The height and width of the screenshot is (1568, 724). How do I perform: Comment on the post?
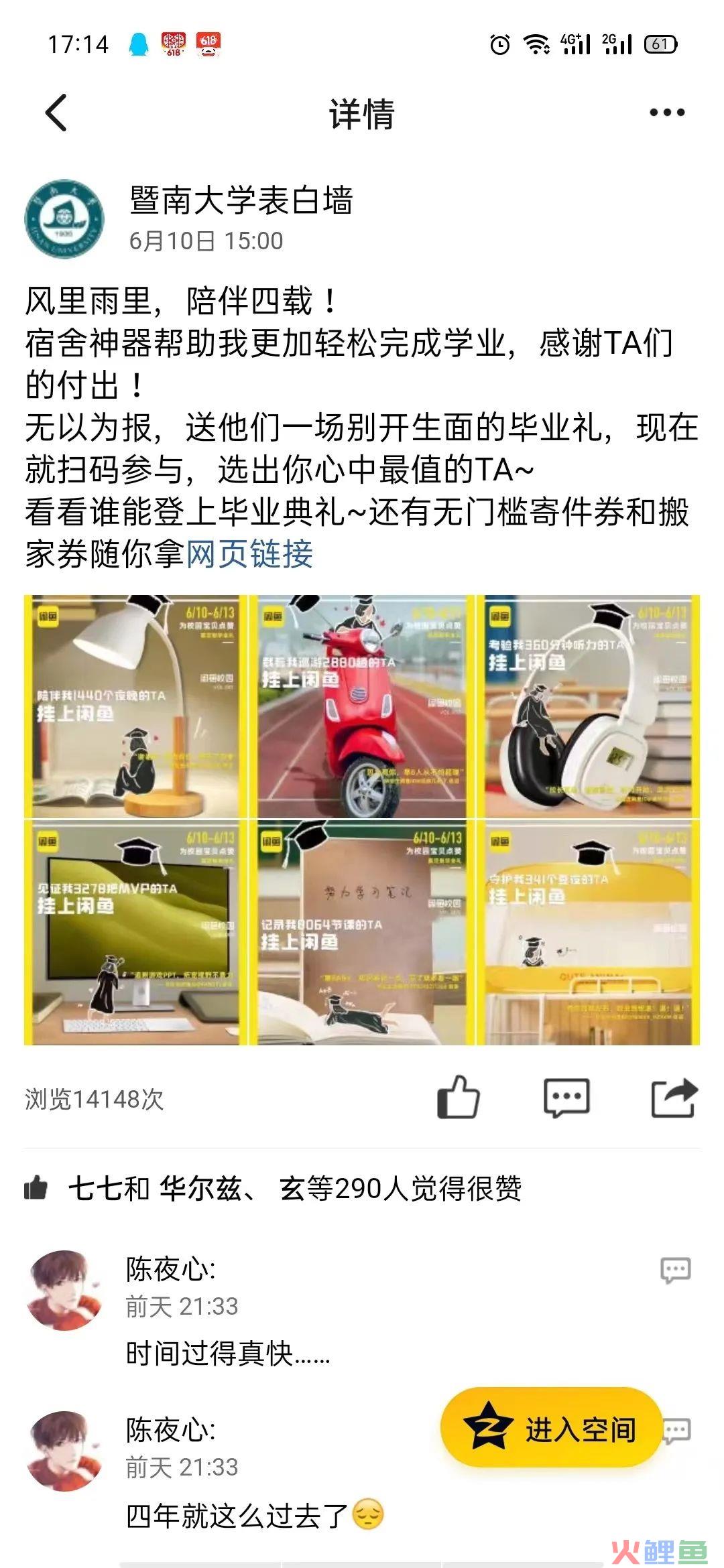566,1098
